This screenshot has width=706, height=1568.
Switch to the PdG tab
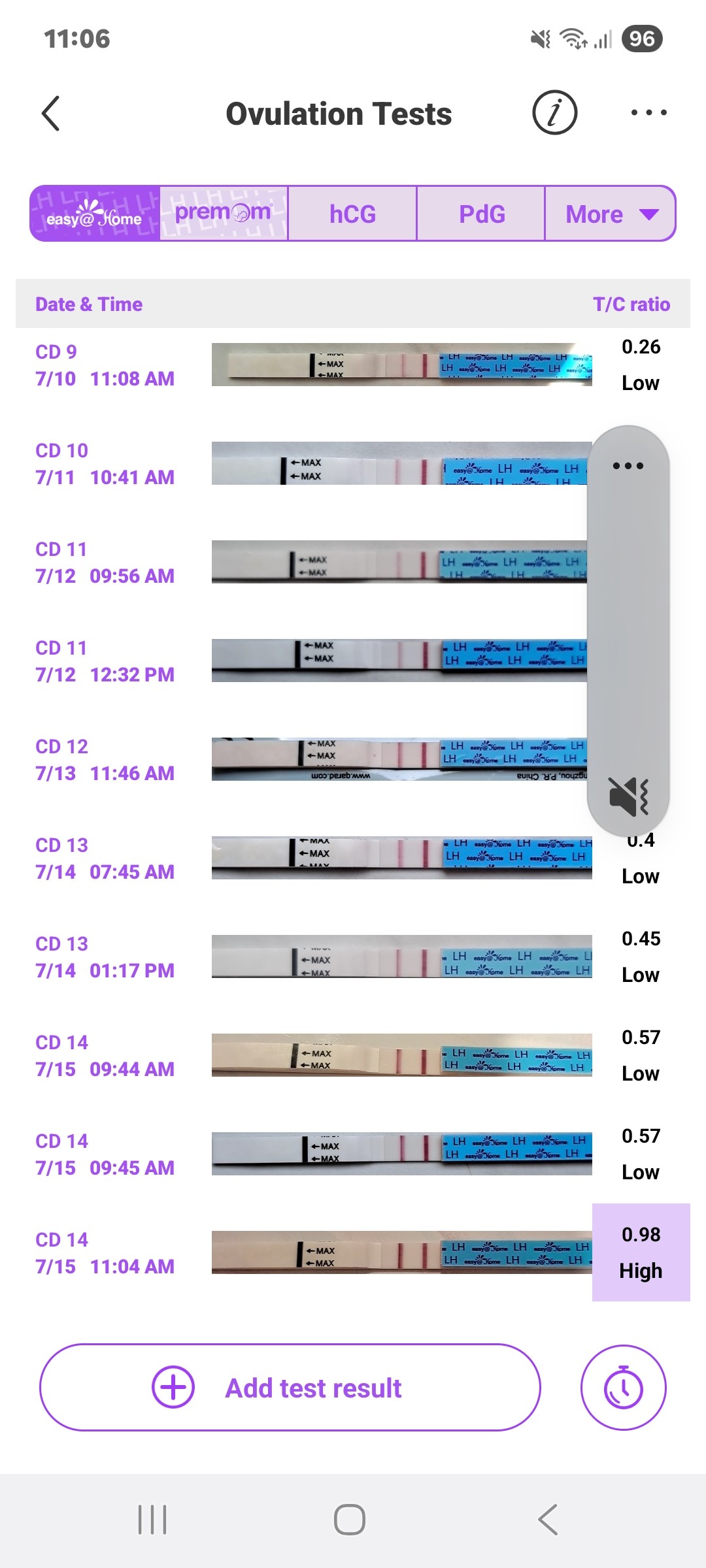pyautogui.click(x=481, y=214)
